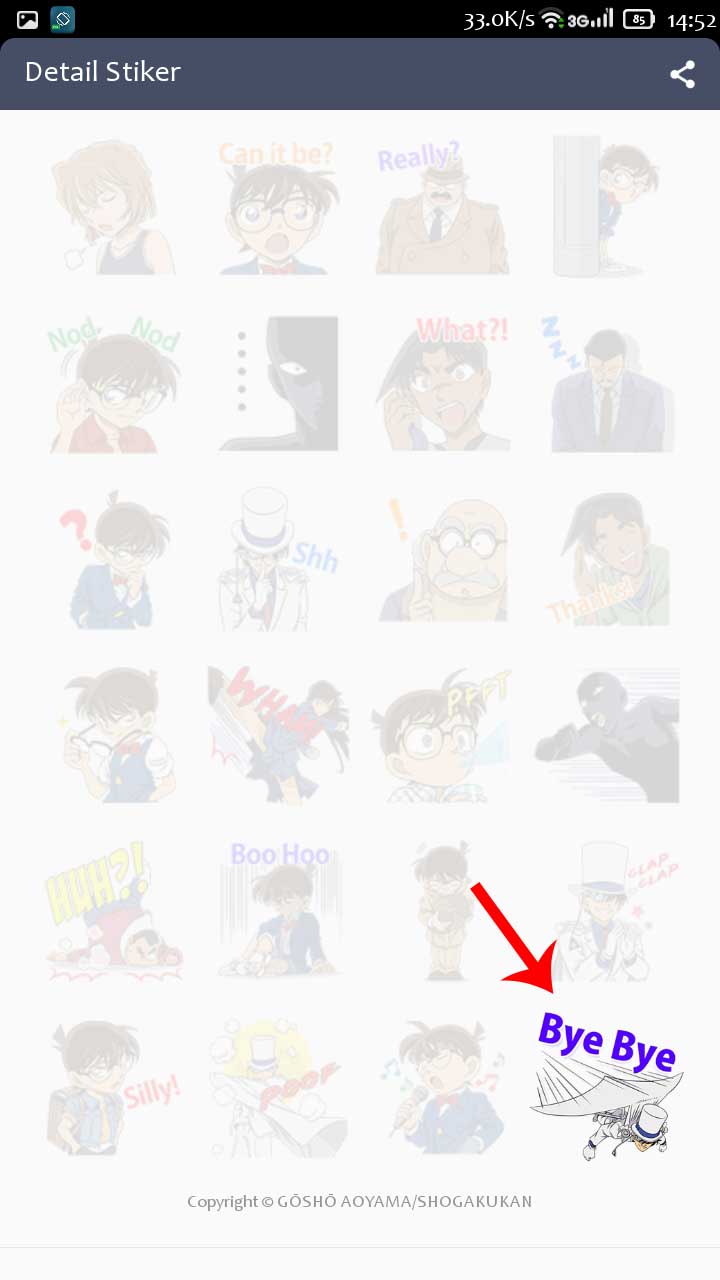The width and height of the screenshot is (720, 1280).
Task: Choose the 'WHAM' kick sticker
Action: (276, 735)
